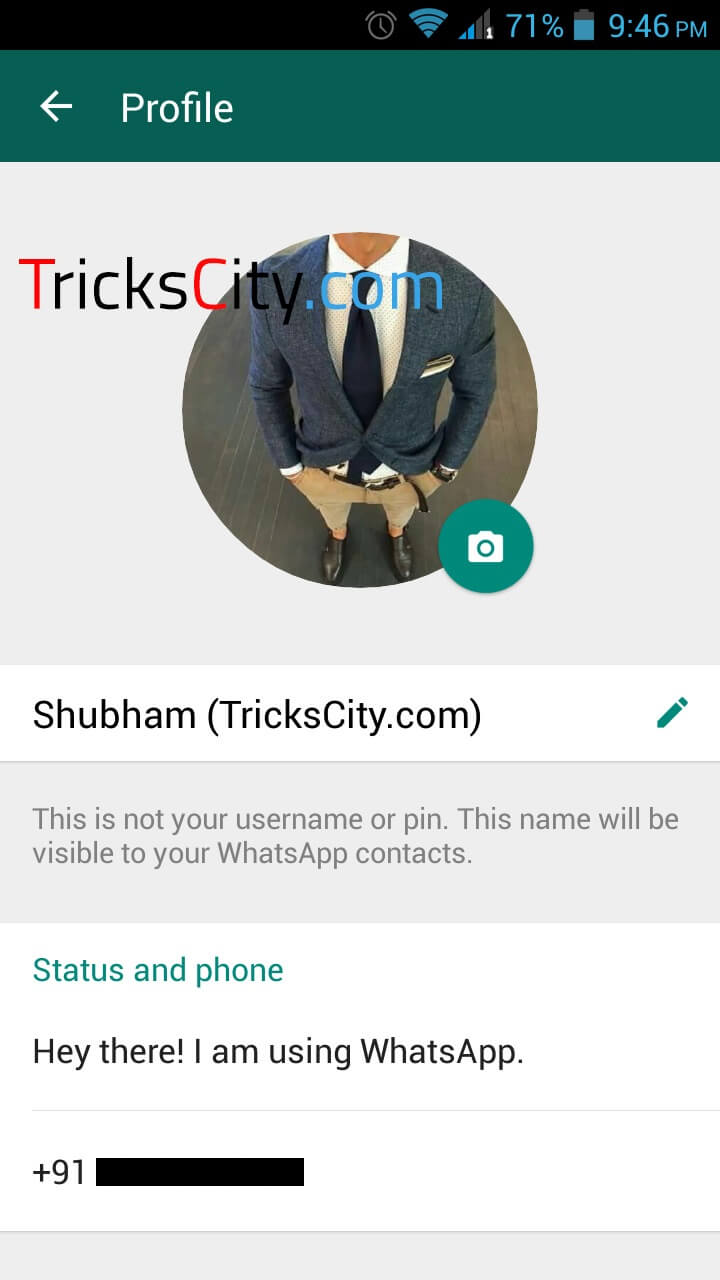The width and height of the screenshot is (720, 1280).
Task: Tap the camera button to change photo
Action: coord(486,546)
